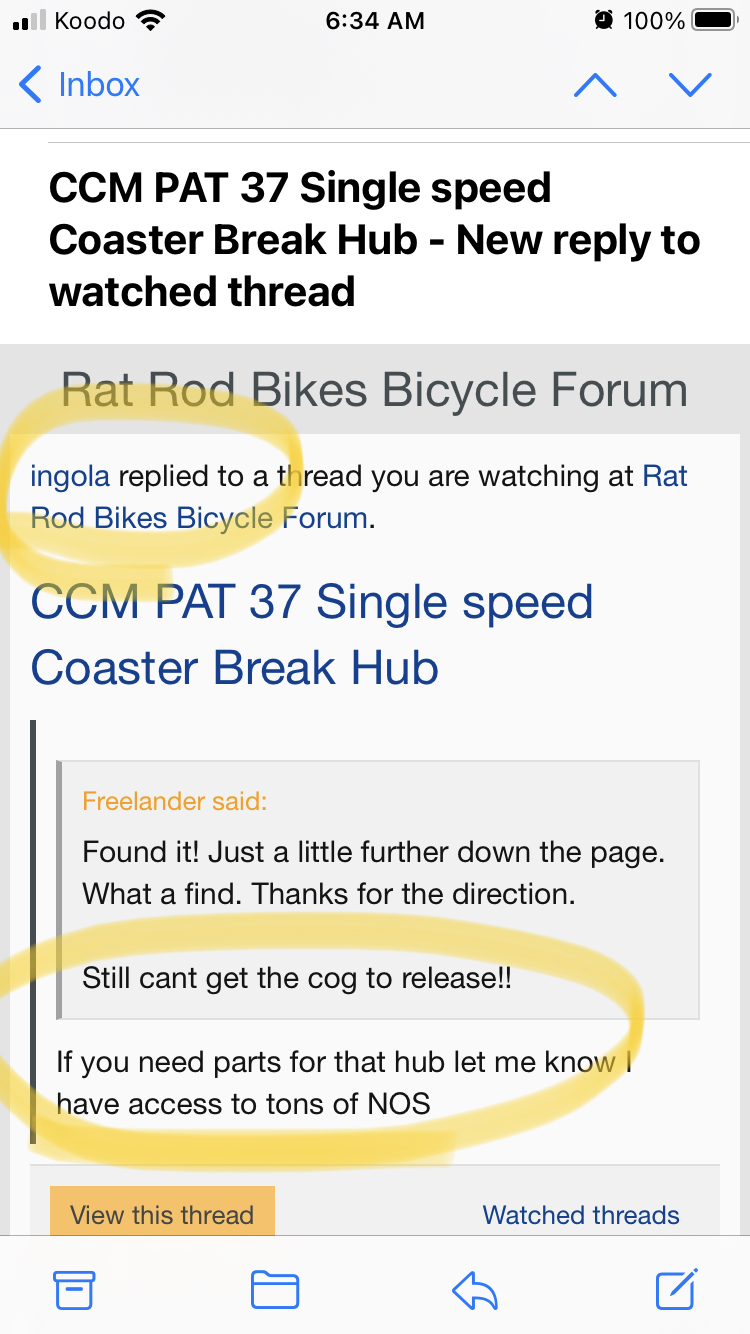Screen dimensions: 750x1334
Task: Go back to the Inbox
Action: 79,85
